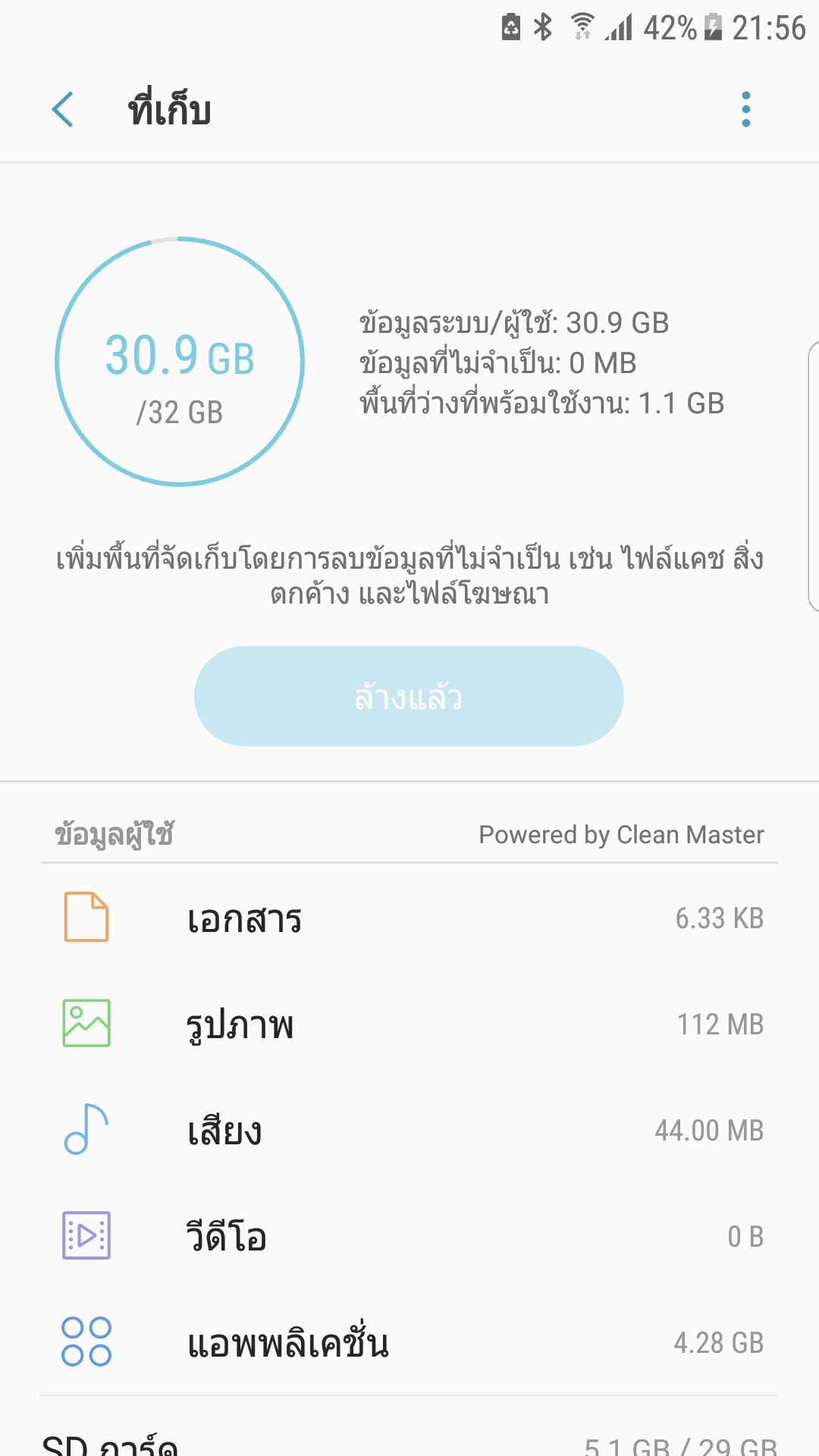Viewport: 819px width, 1456px height.
Task: Open the three-dot overflow menu
Action: tap(746, 110)
